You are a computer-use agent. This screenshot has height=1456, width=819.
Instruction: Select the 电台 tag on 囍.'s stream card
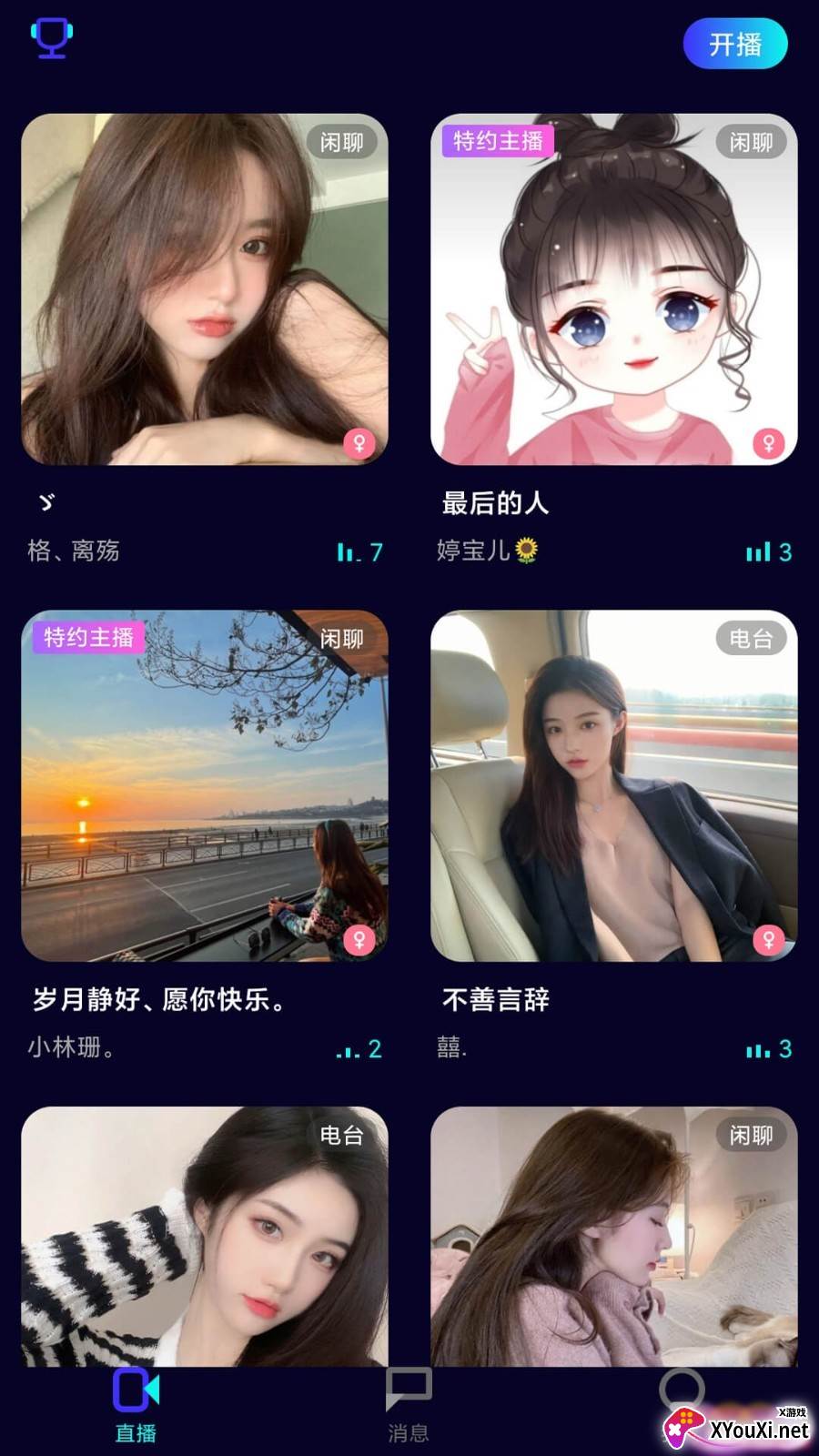point(750,638)
